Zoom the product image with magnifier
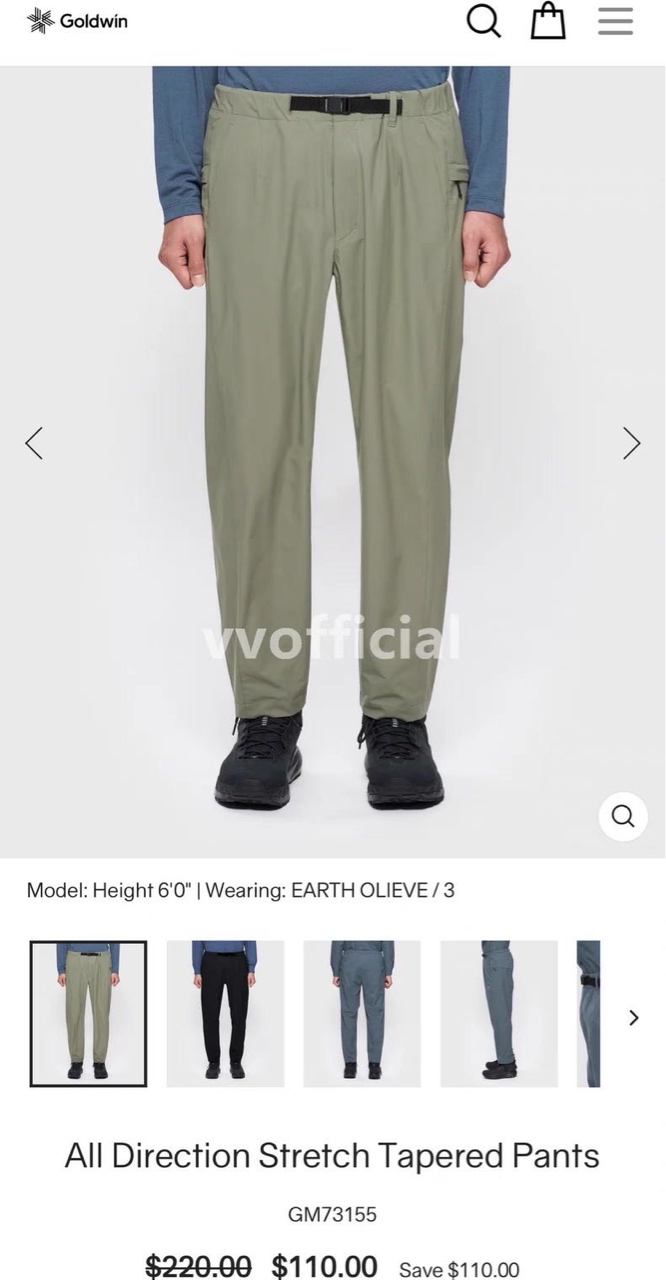The width and height of the screenshot is (666, 1280). click(x=622, y=817)
